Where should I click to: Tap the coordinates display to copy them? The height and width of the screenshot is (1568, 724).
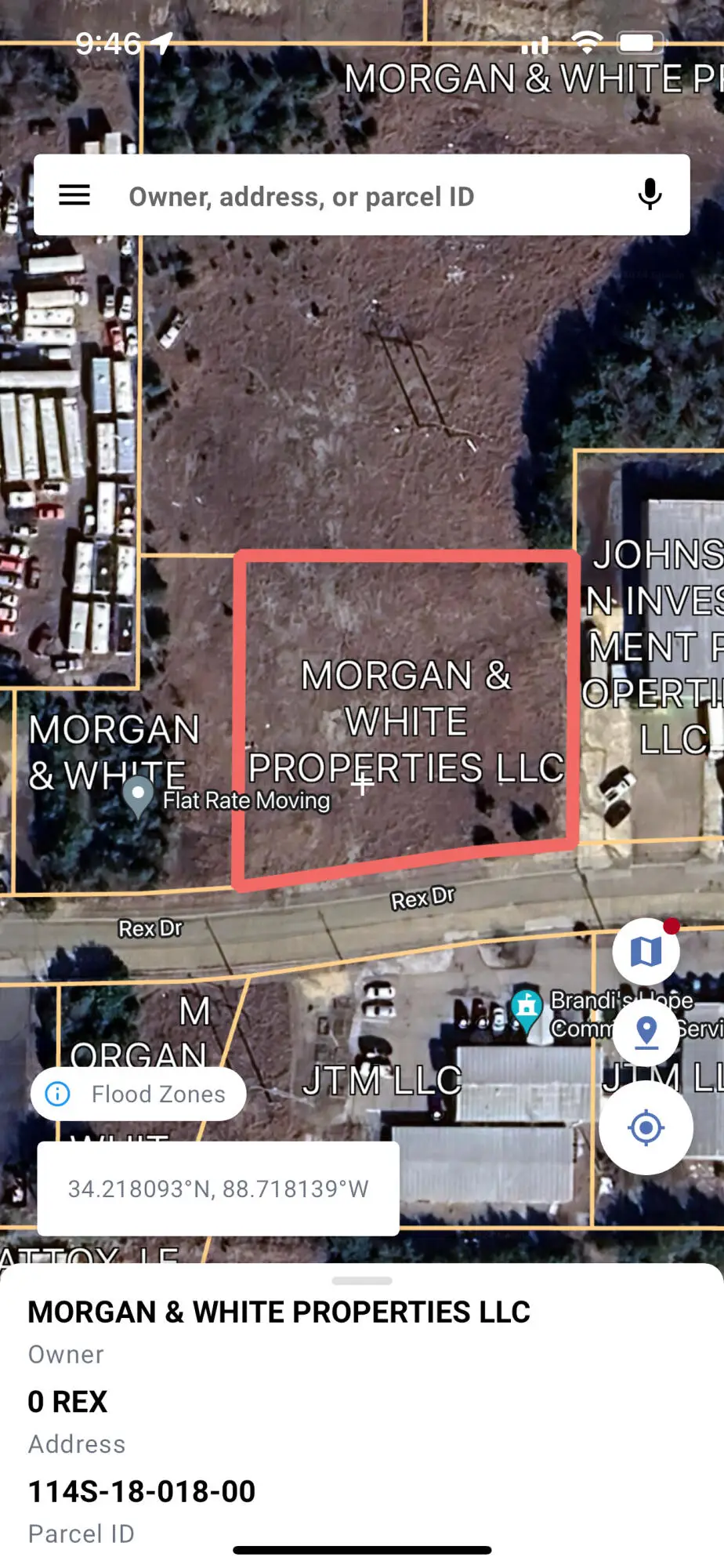(217, 1189)
